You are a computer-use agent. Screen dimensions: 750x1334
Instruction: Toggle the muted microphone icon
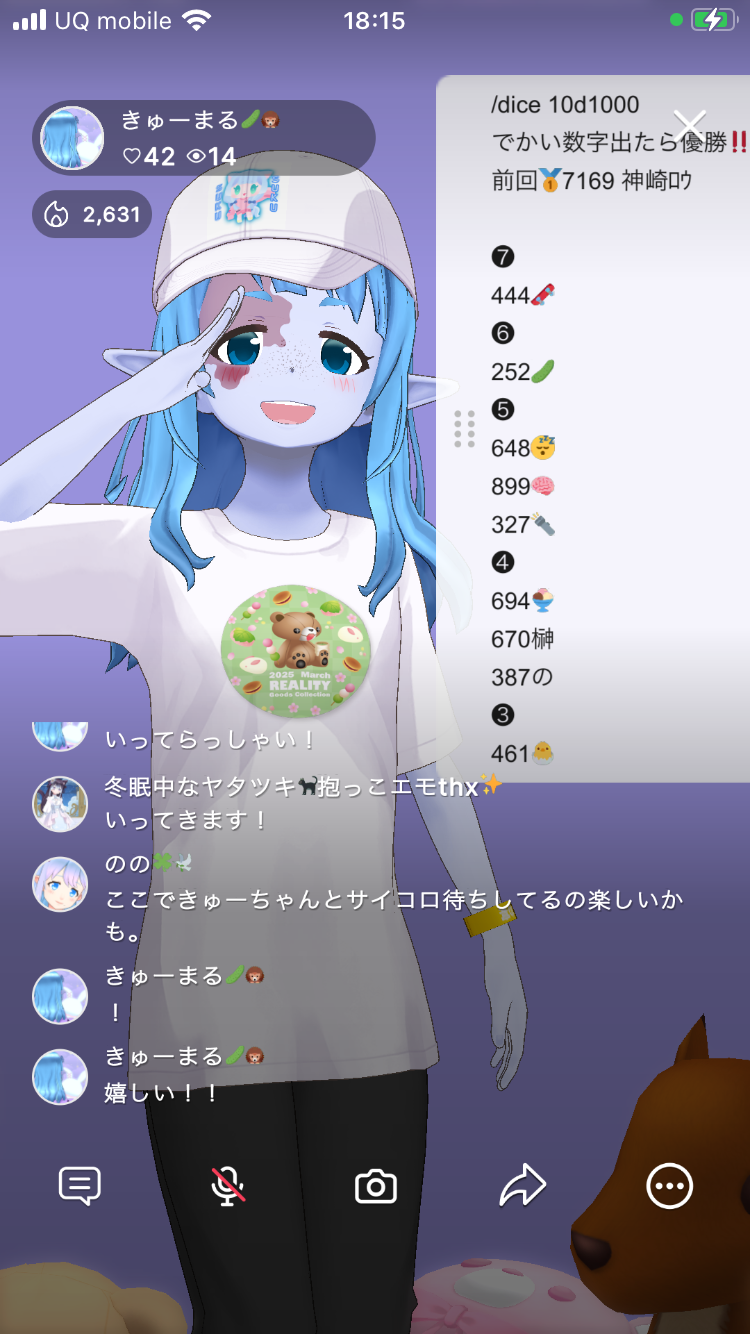[x=228, y=1186]
